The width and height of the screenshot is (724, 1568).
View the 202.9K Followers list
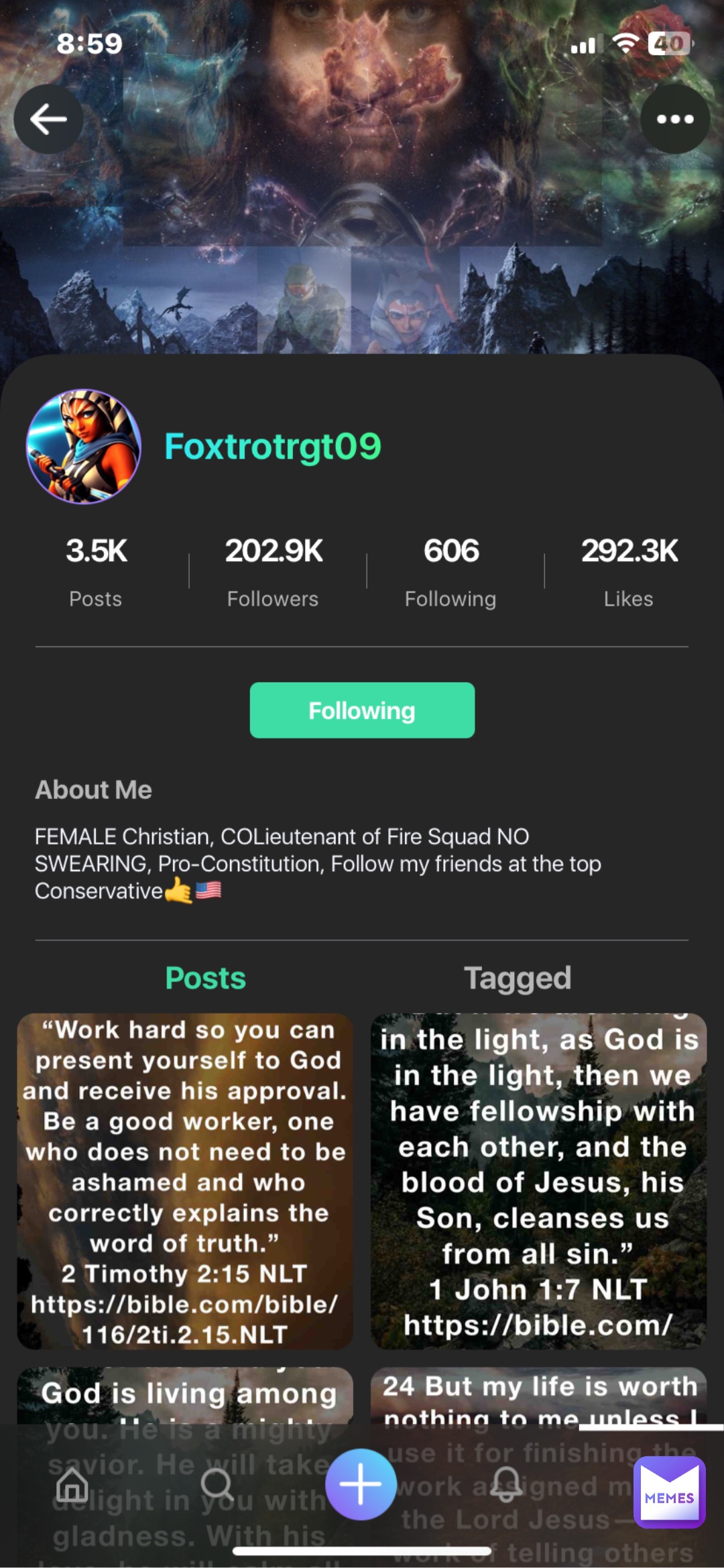[273, 567]
